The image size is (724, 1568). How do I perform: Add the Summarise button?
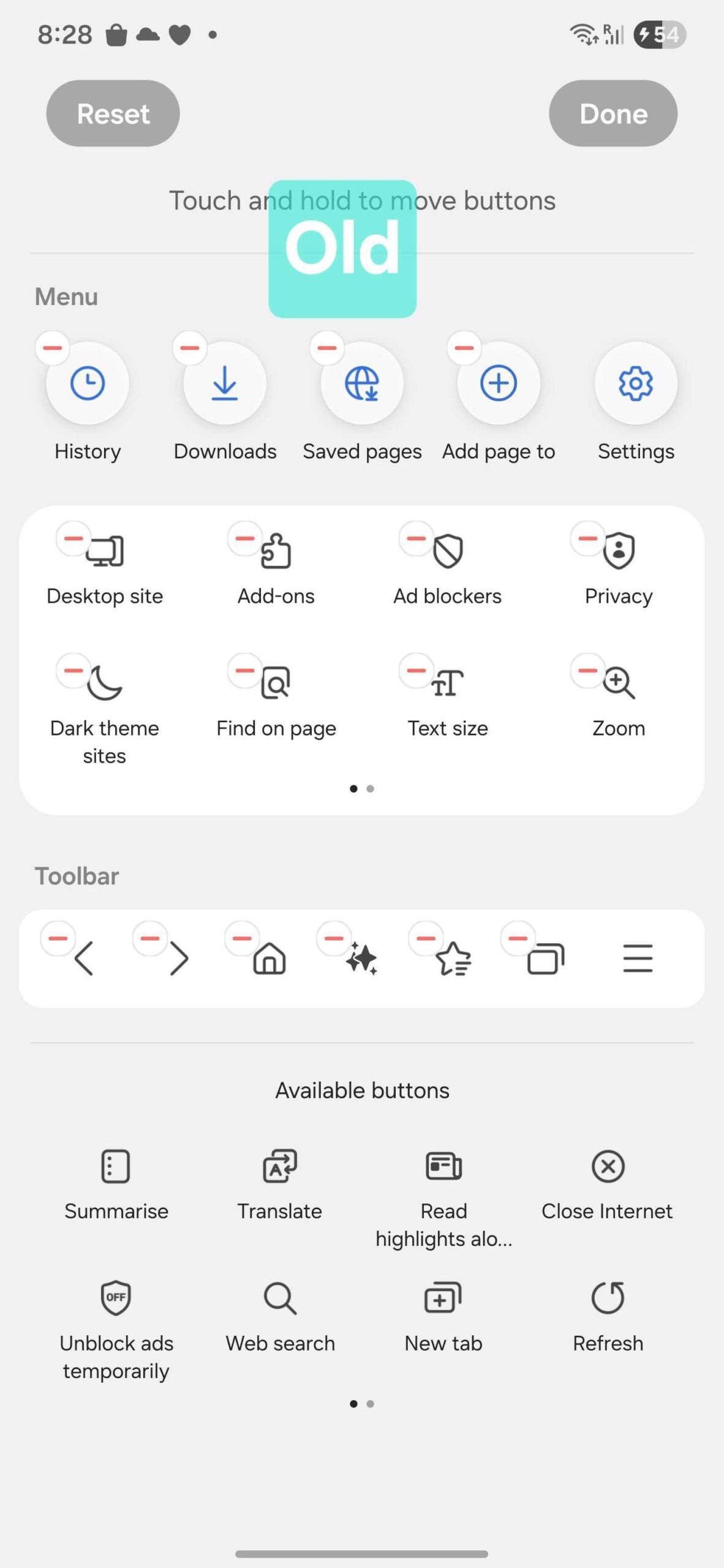pos(116,1166)
